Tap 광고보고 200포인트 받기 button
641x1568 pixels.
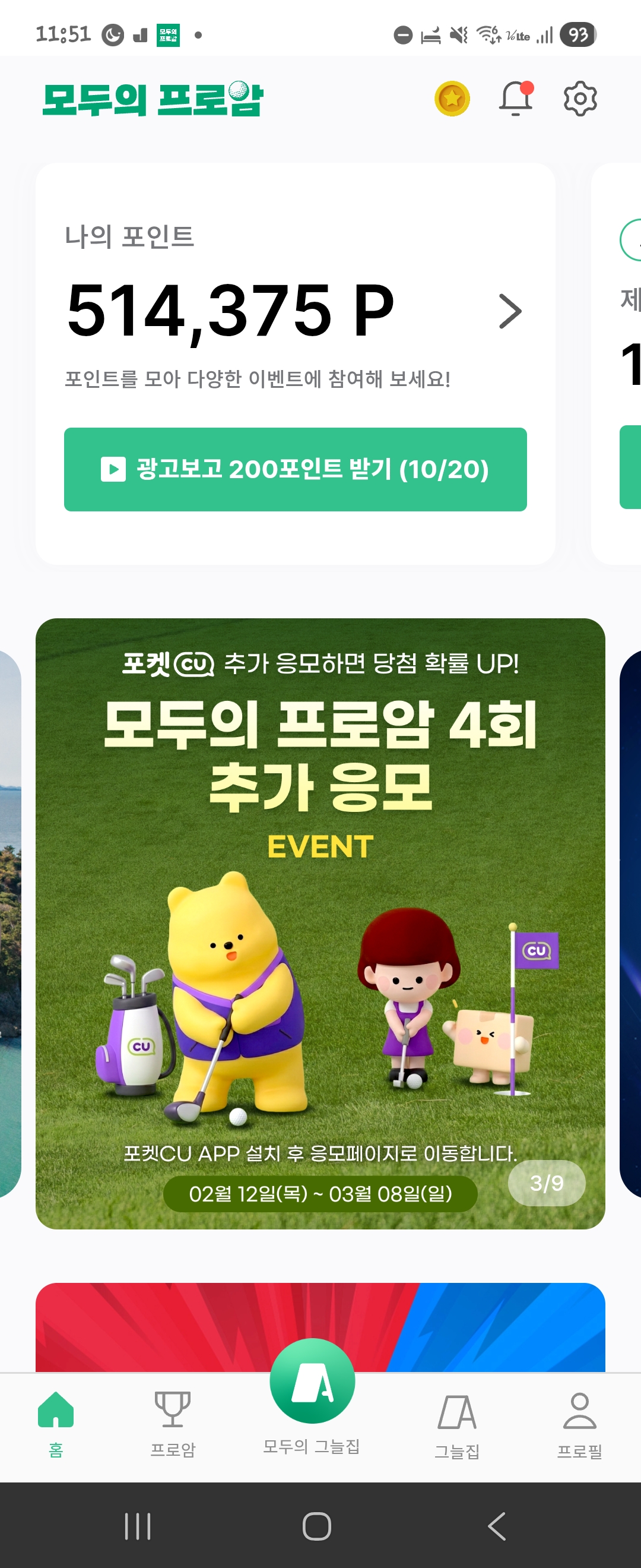coord(295,469)
